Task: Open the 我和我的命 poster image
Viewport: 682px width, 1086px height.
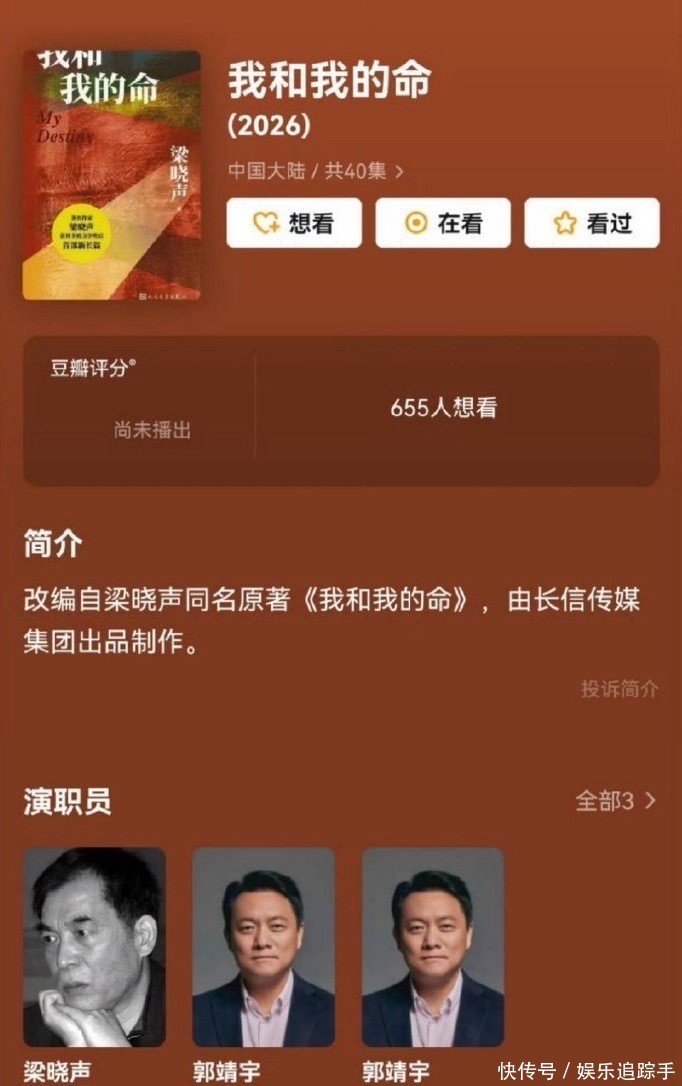Action: 111,175
